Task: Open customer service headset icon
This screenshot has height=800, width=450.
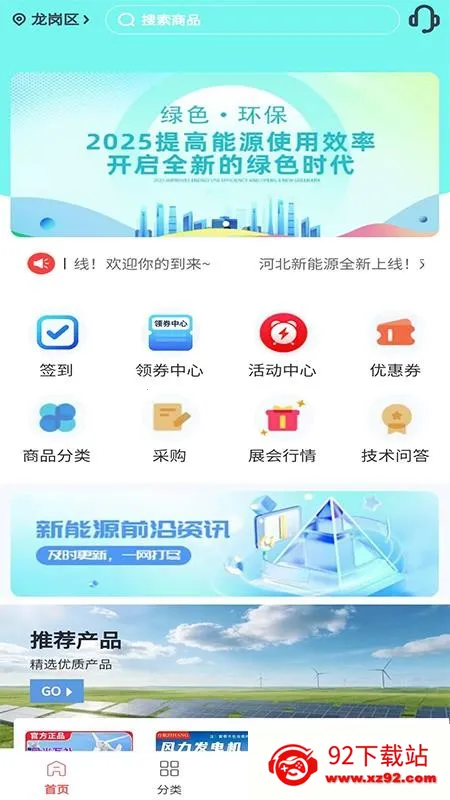Action: pyautogui.click(x=424, y=20)
